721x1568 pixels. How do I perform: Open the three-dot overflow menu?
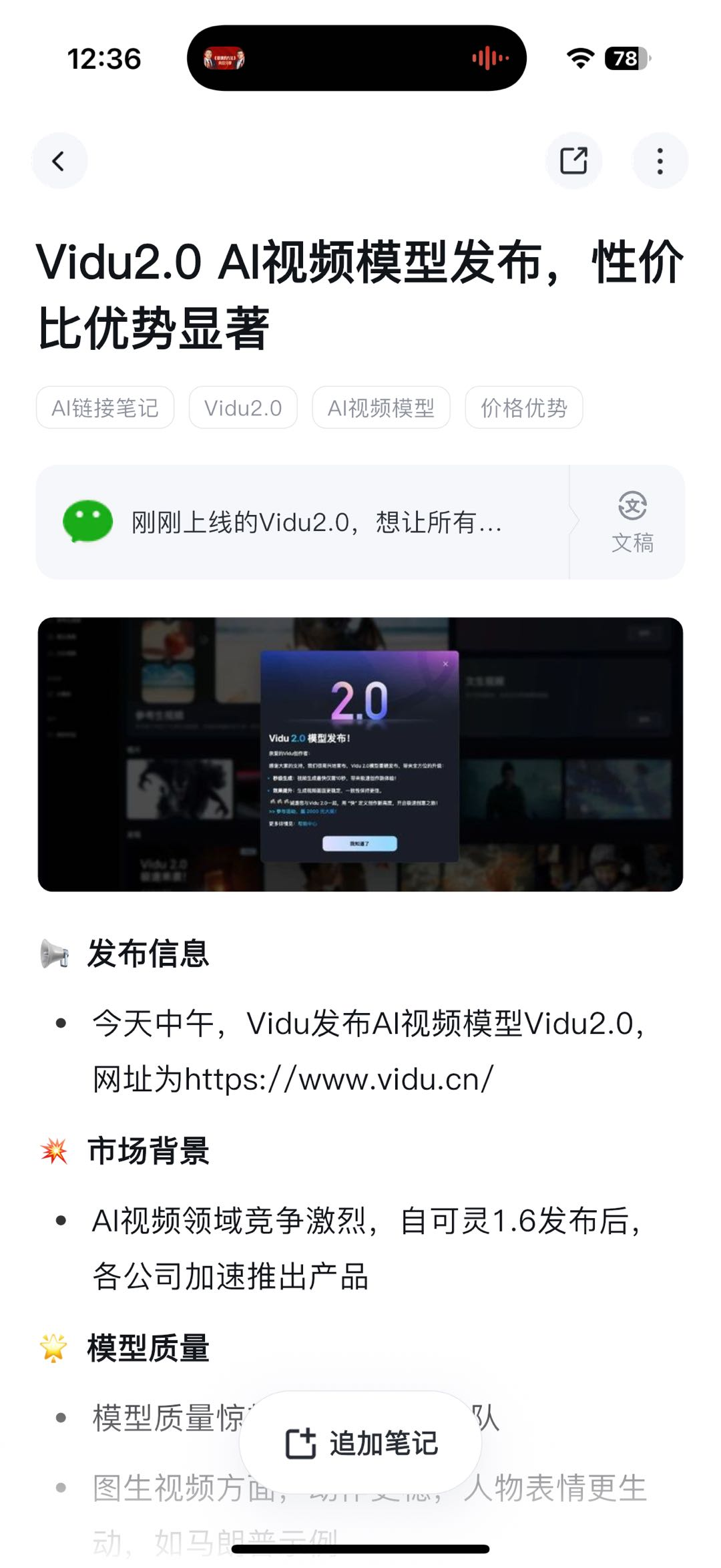pyautogui.click(x=660, y=161)
